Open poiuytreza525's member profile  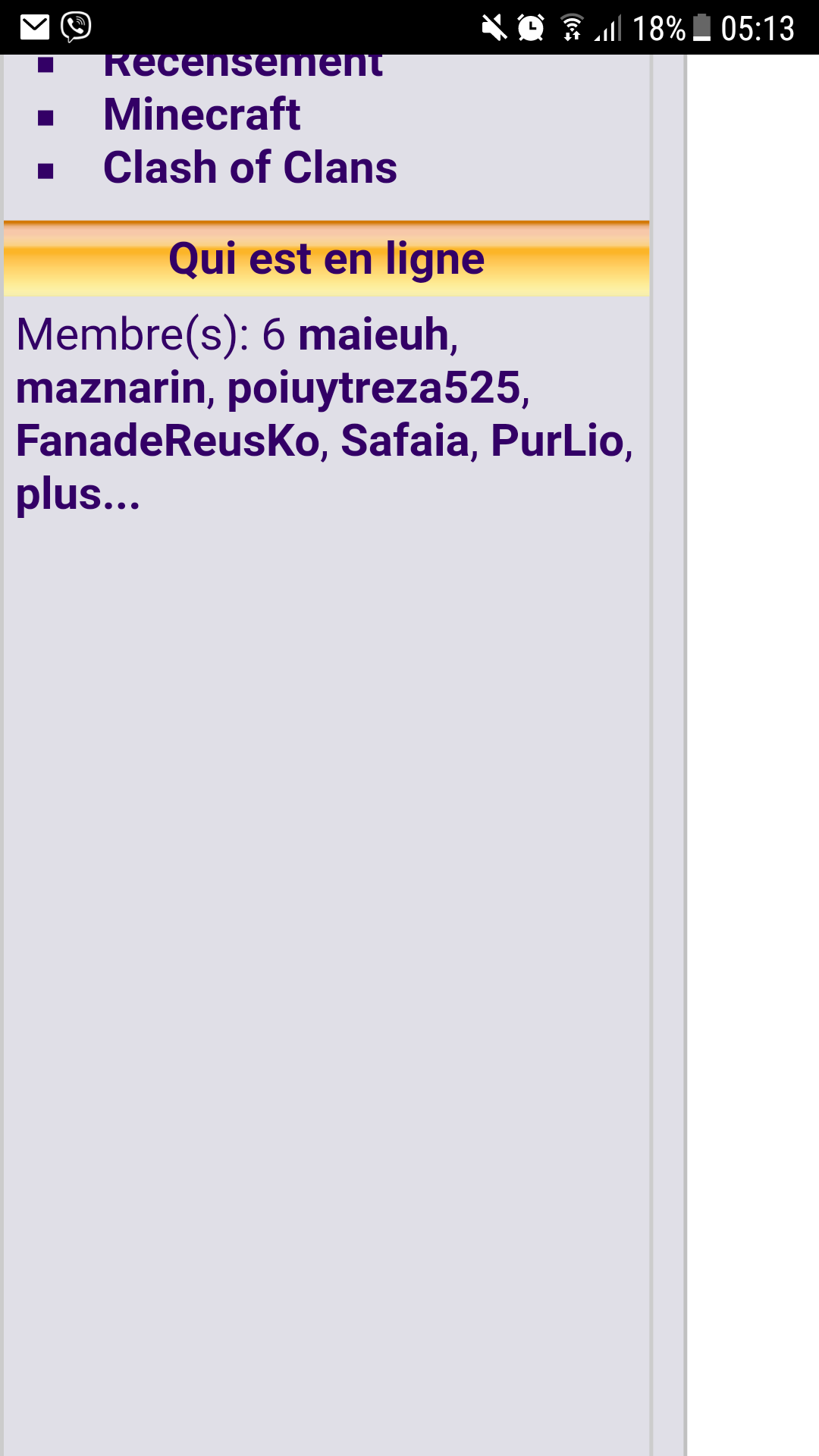[x=374, y=388]
